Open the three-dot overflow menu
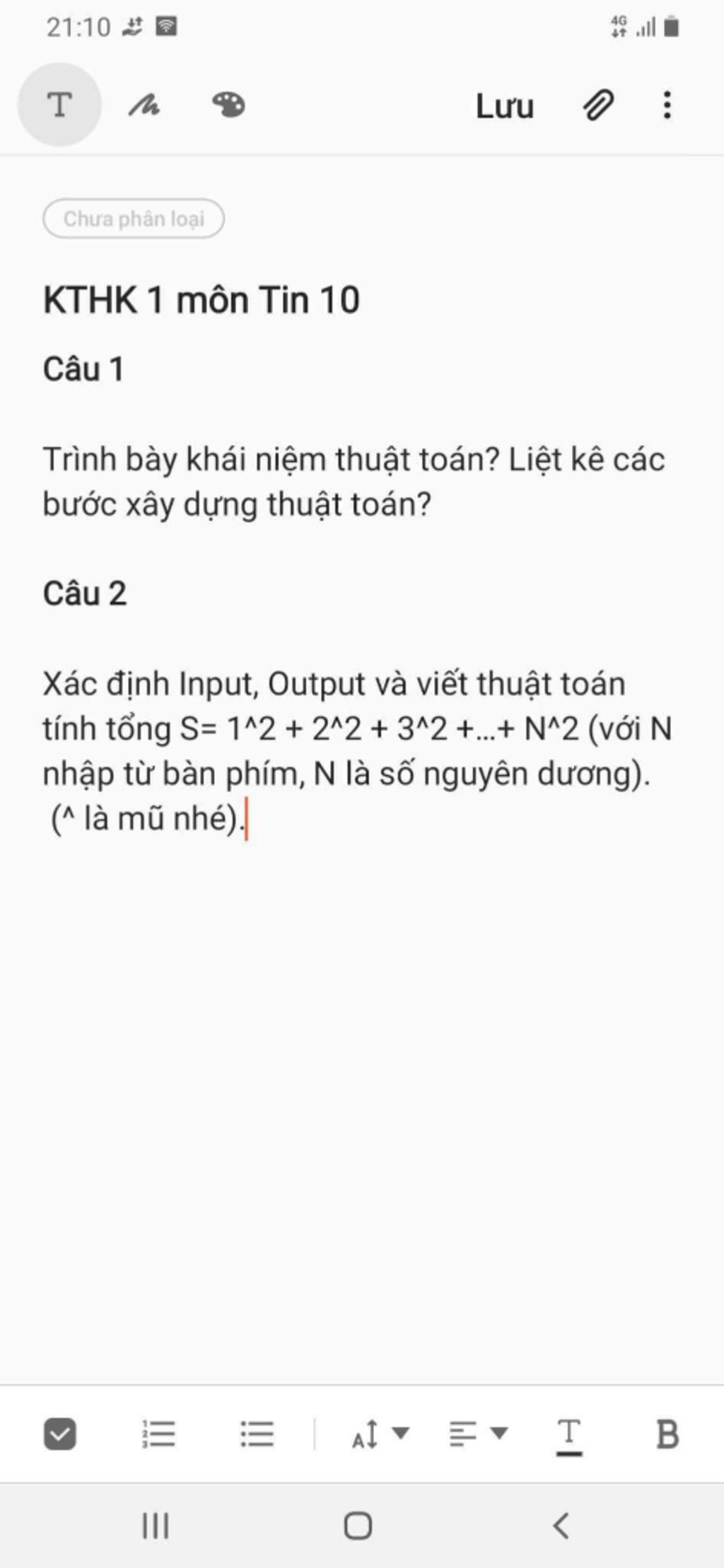This screenshot has height=1568, width=724. coord(667,105)
